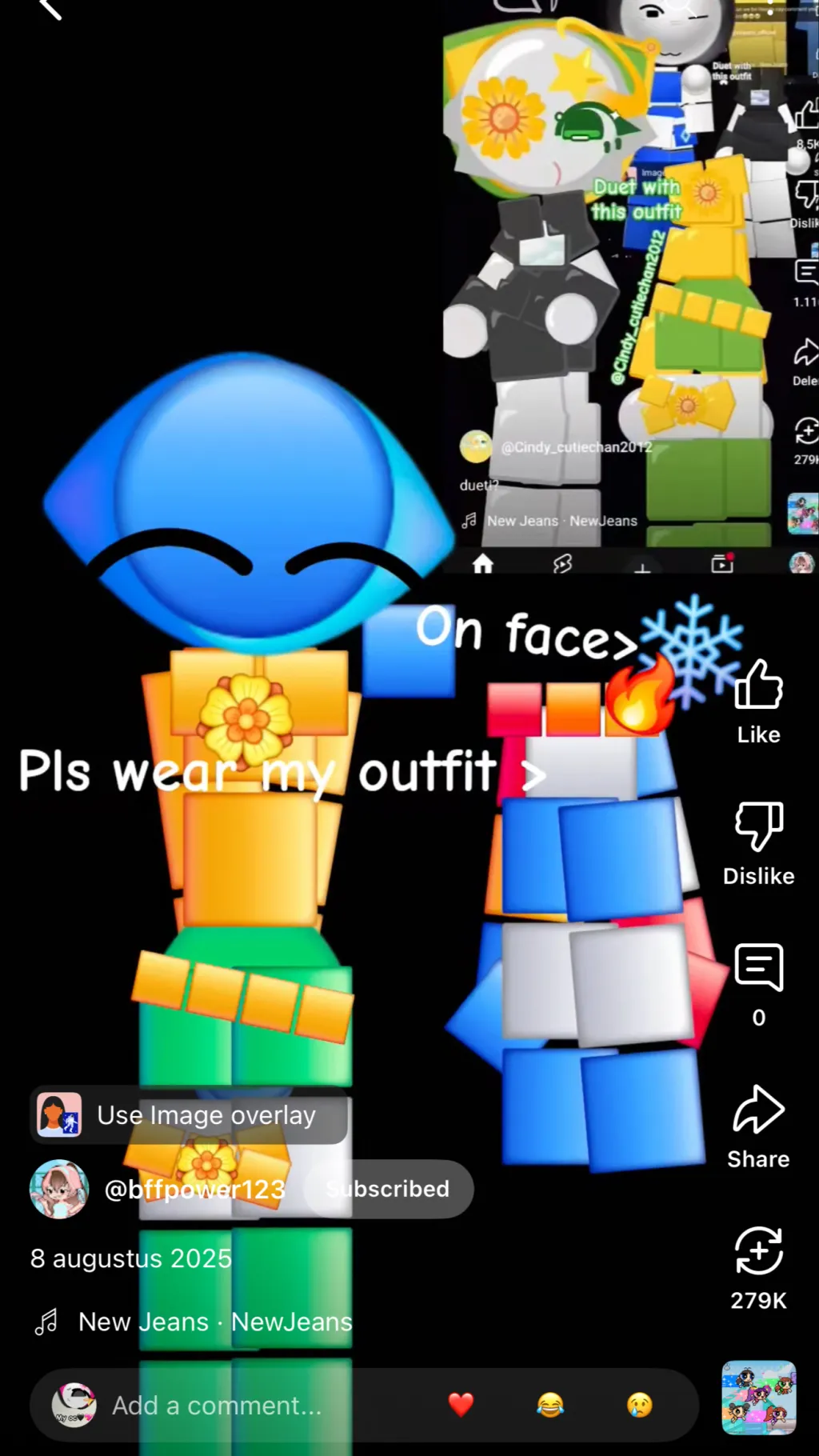Tap the Use Image overlay chip

pos(189,1115)
